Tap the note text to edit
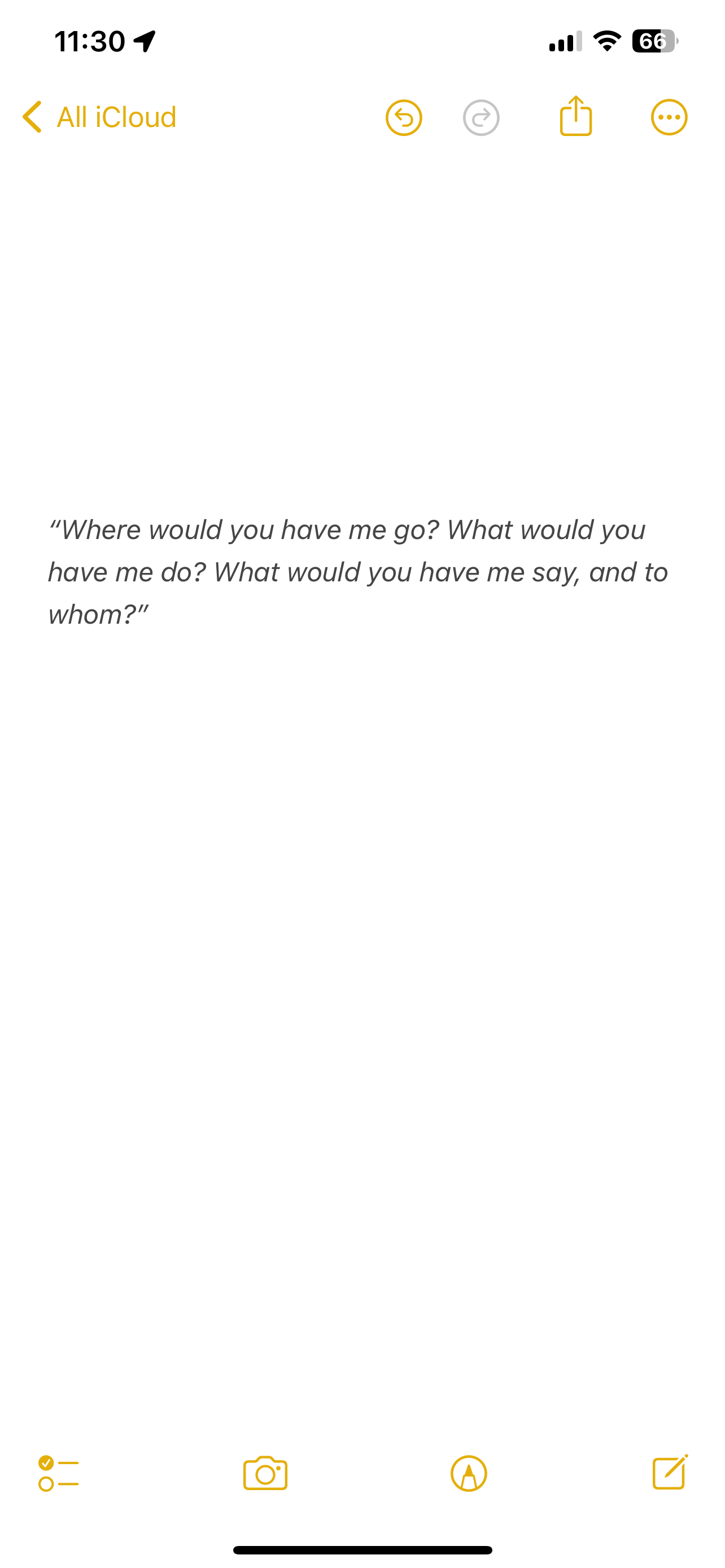The height and width of the screenshot is (1568, 725). [358, 572]
